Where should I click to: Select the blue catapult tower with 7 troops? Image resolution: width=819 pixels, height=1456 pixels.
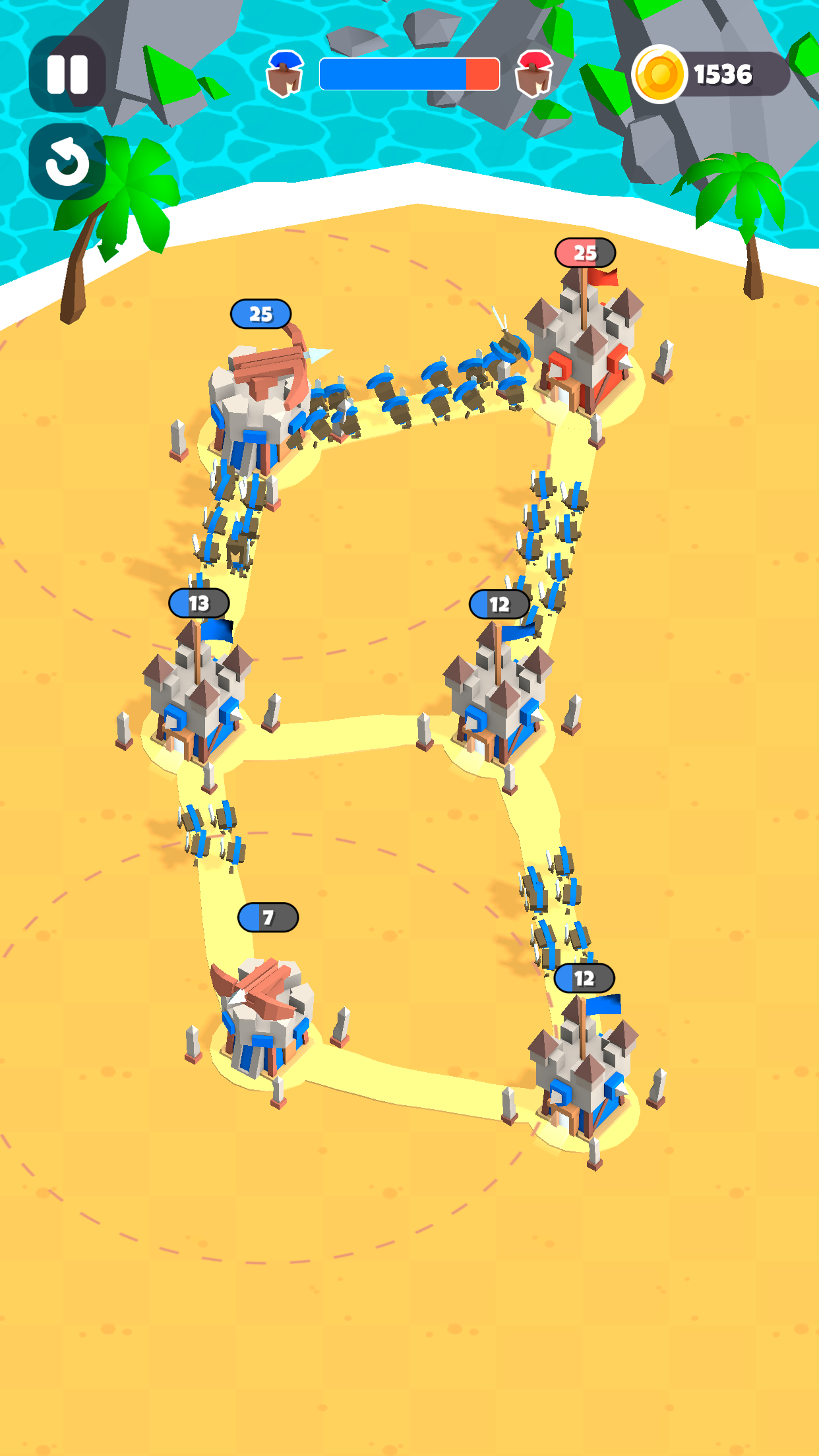(265, 1016)
